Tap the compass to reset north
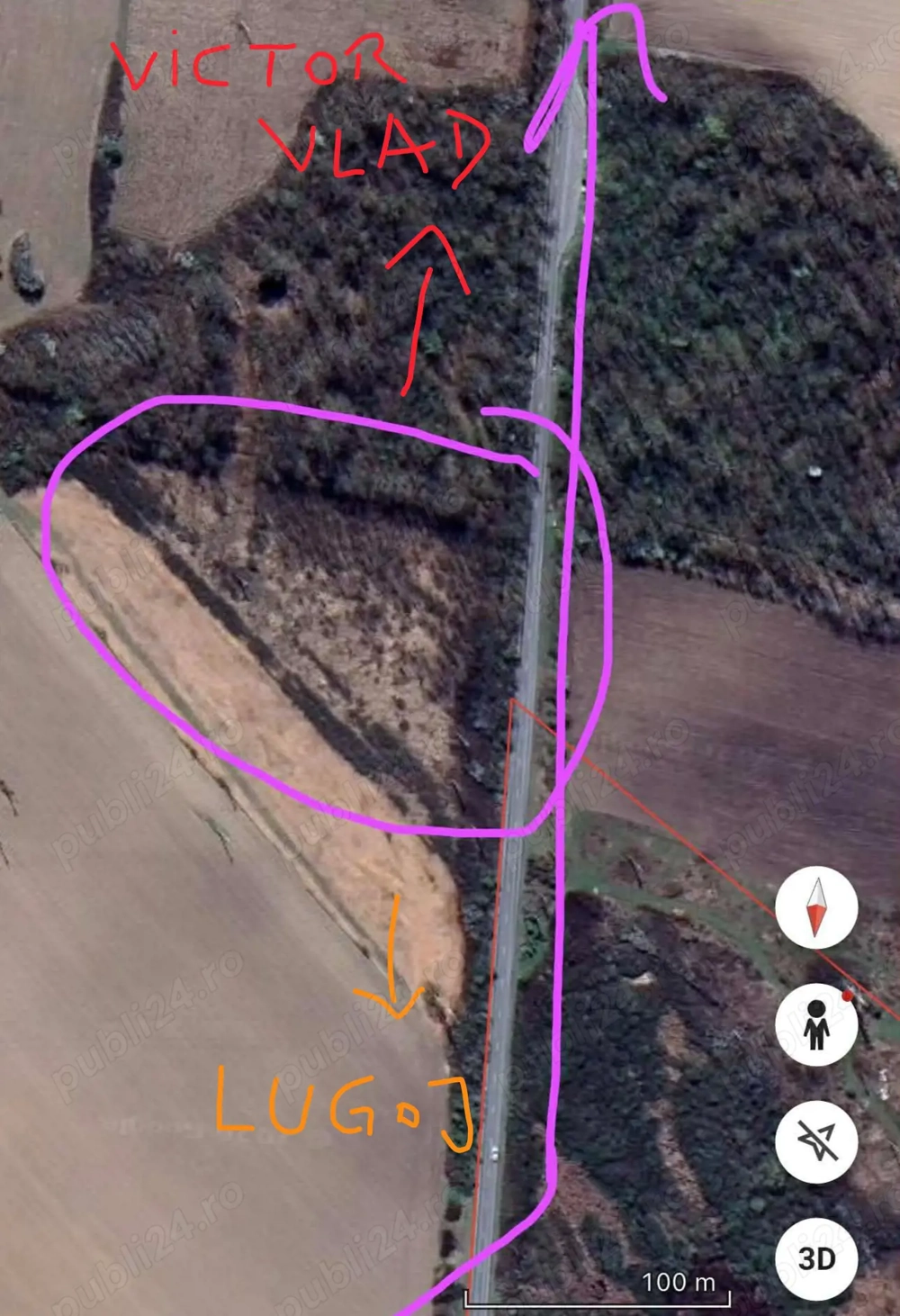The height and width of the screenshot is (1316, 900). (x=816, y=907)
